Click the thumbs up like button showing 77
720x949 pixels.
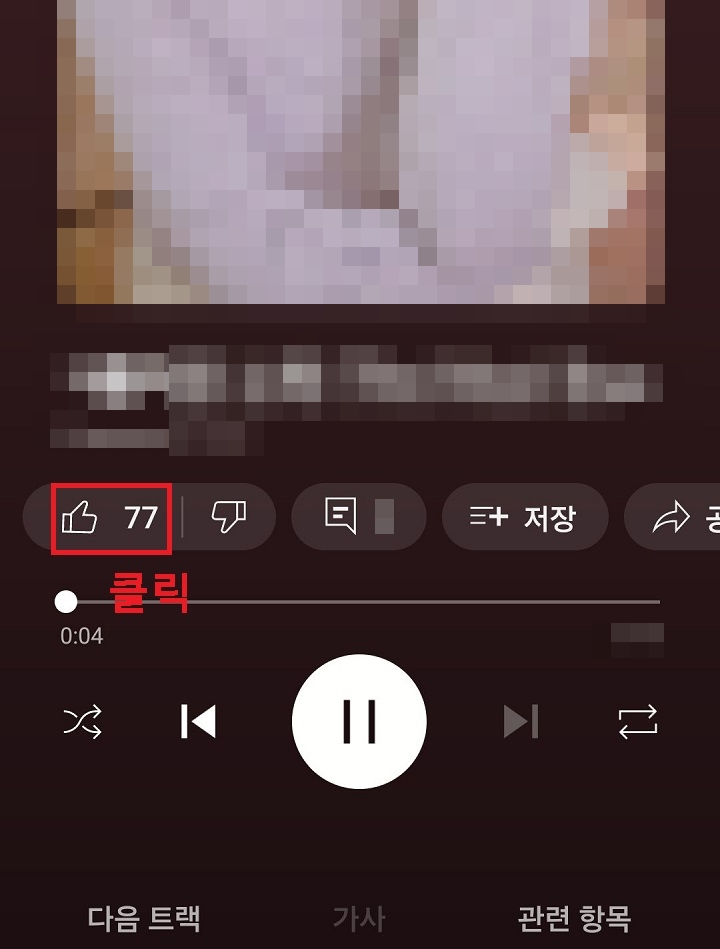110,517
